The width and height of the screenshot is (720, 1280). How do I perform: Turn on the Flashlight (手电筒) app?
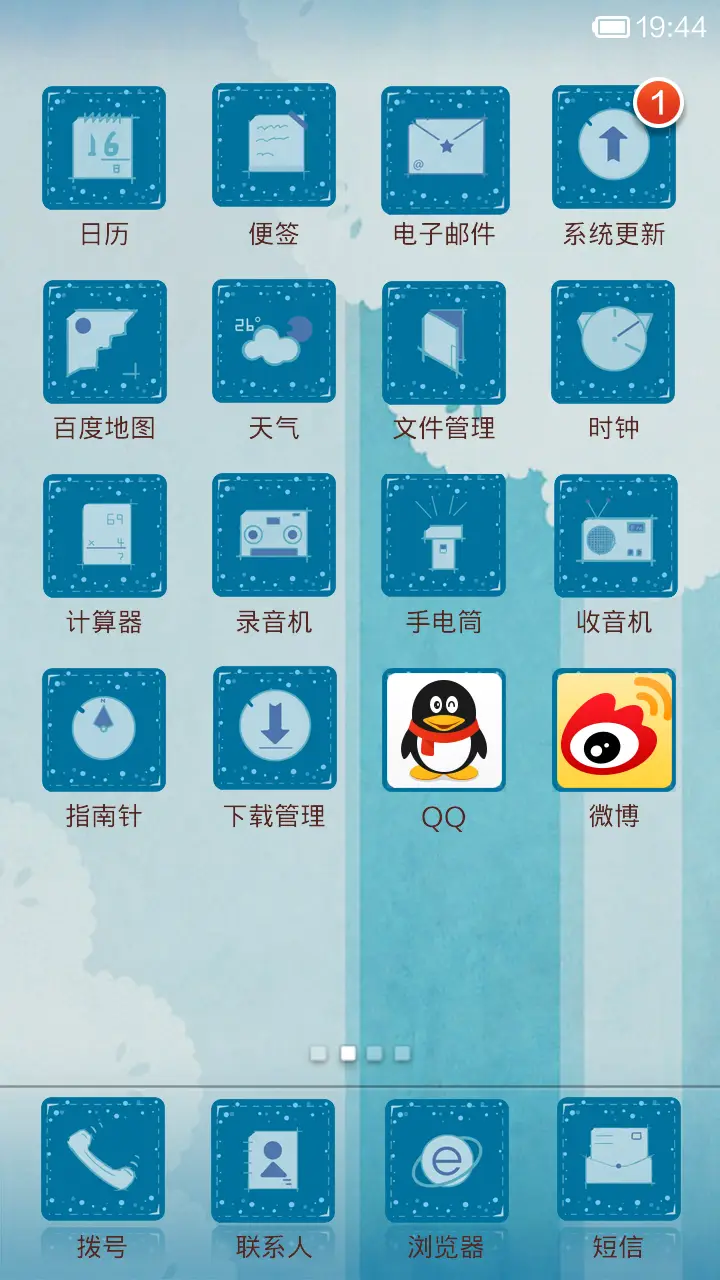(444, 536)
